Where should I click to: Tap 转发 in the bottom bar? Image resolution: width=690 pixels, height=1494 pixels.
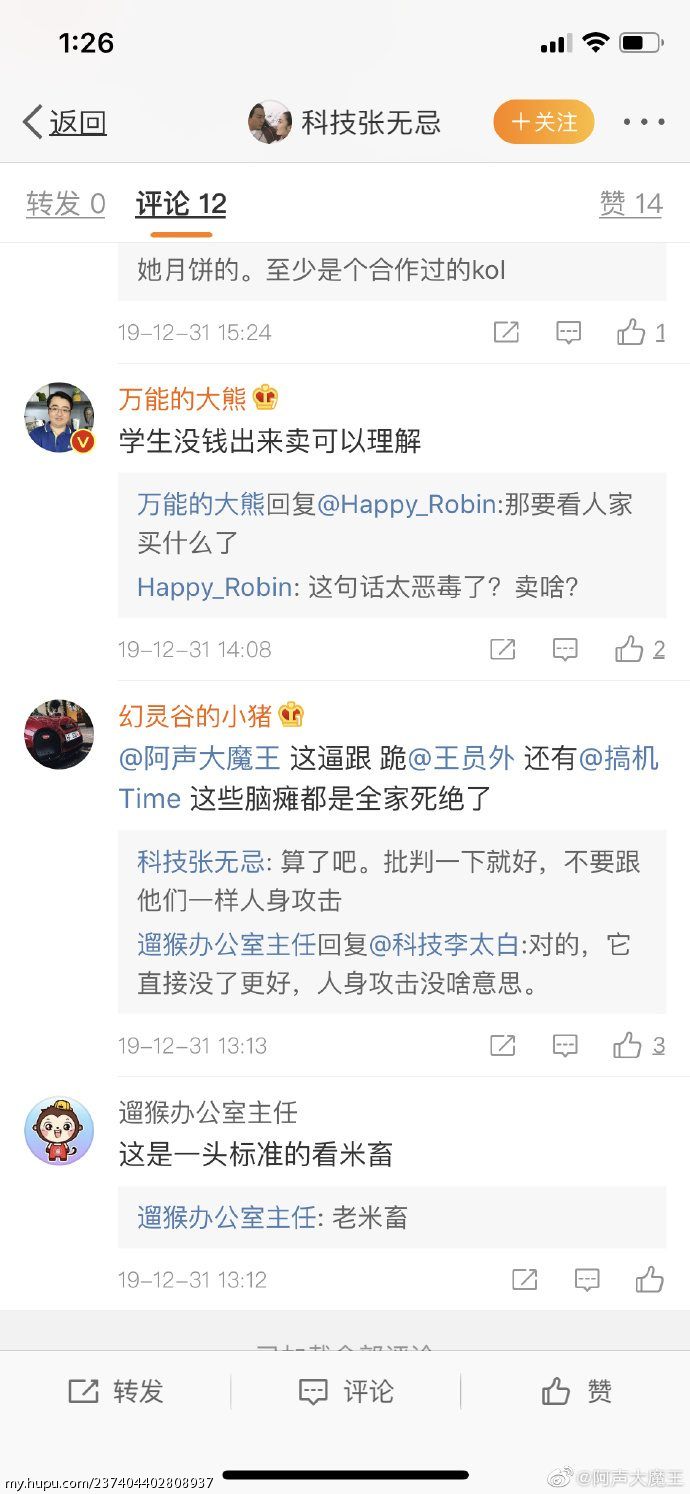coord(115,1391)
